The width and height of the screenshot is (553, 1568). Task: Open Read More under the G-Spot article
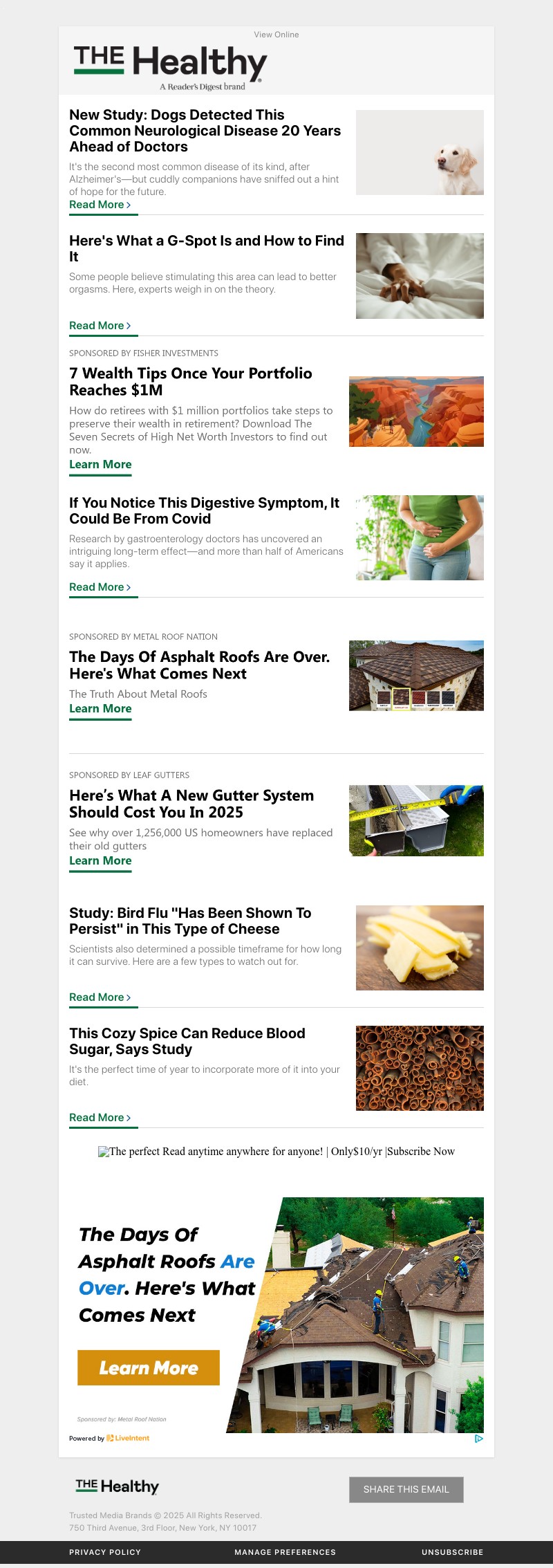100,326
